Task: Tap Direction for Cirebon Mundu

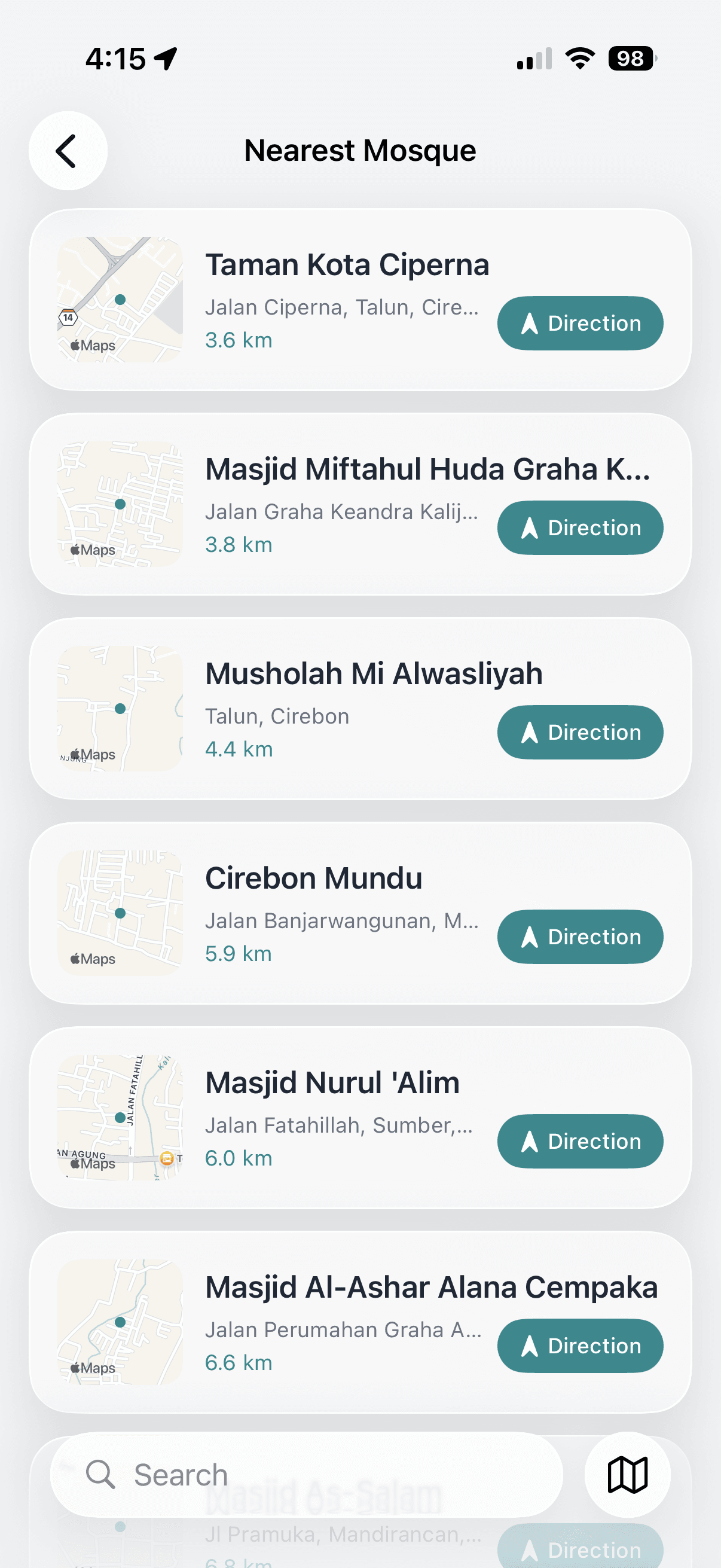Action: 580,936
